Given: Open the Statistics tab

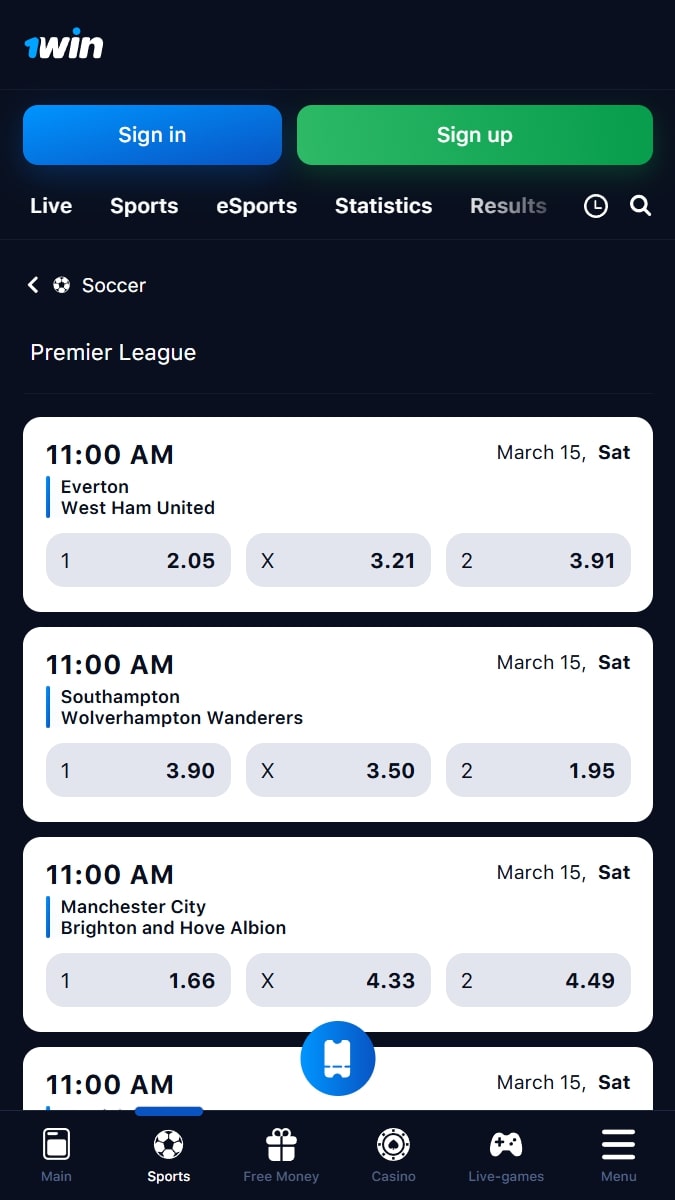Looking at the screenshot, I should click(x=383, y=206).
